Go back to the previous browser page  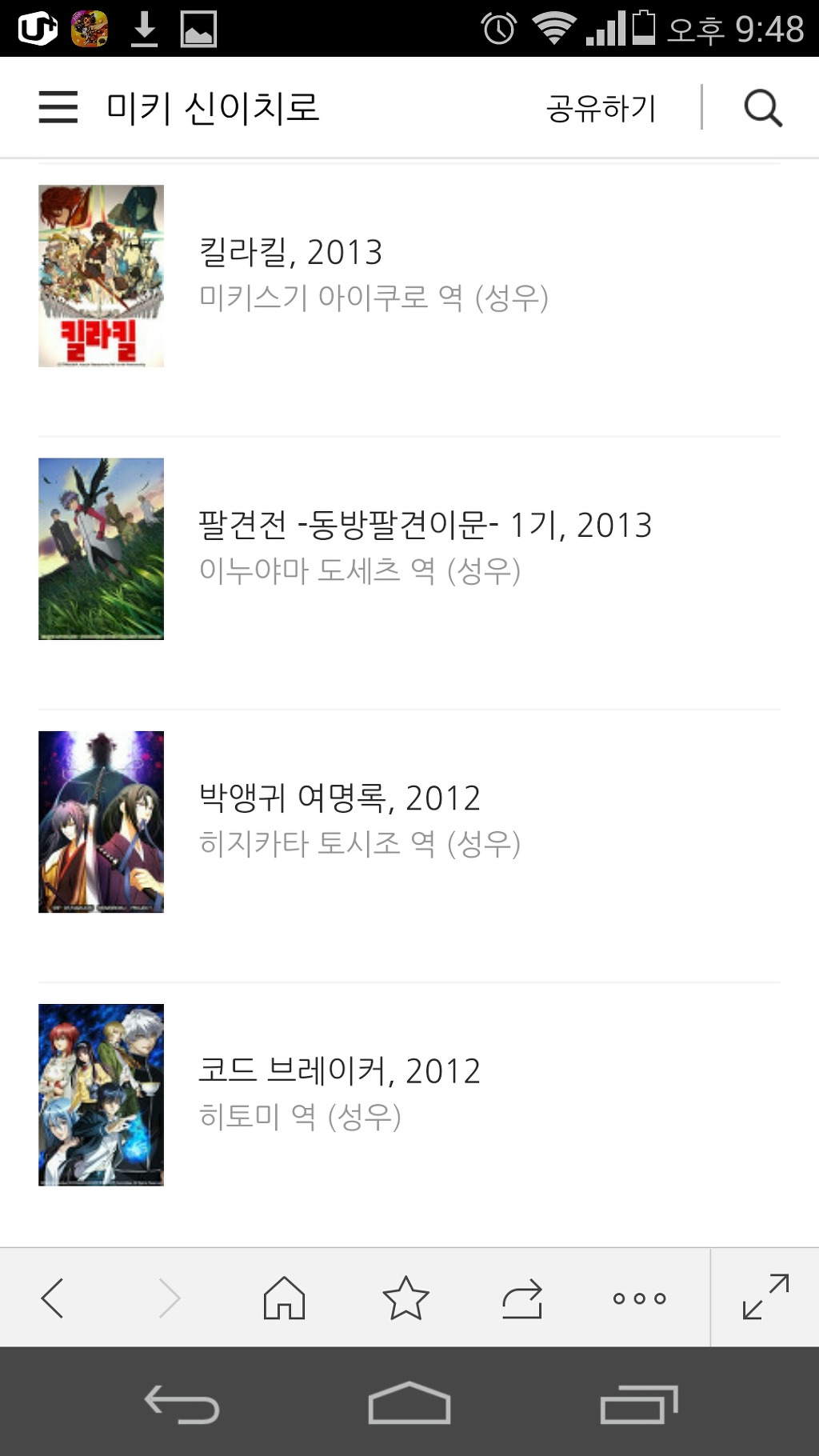click(x=53, y=1298)
